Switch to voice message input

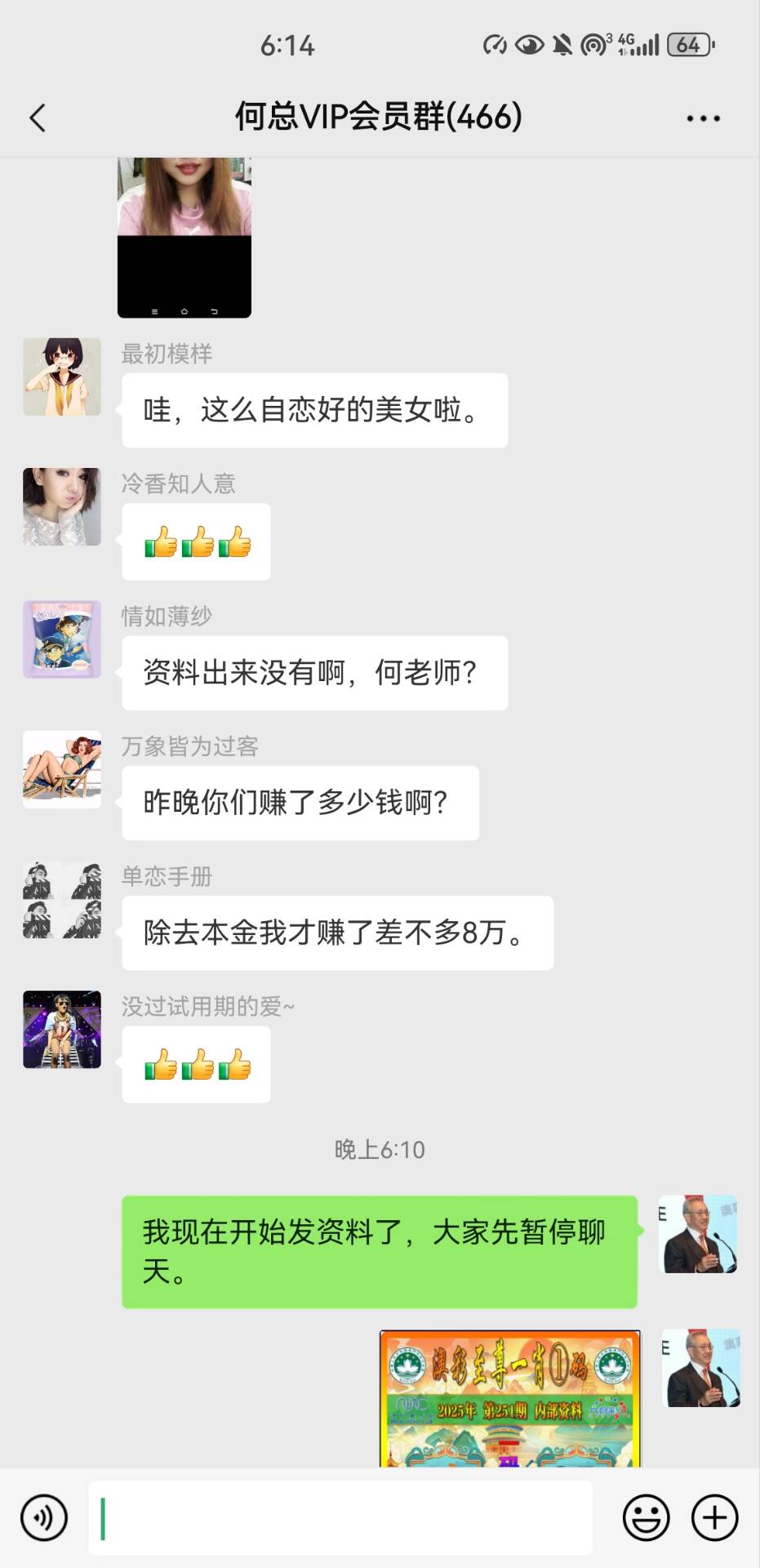click(x=44, y=1517)
